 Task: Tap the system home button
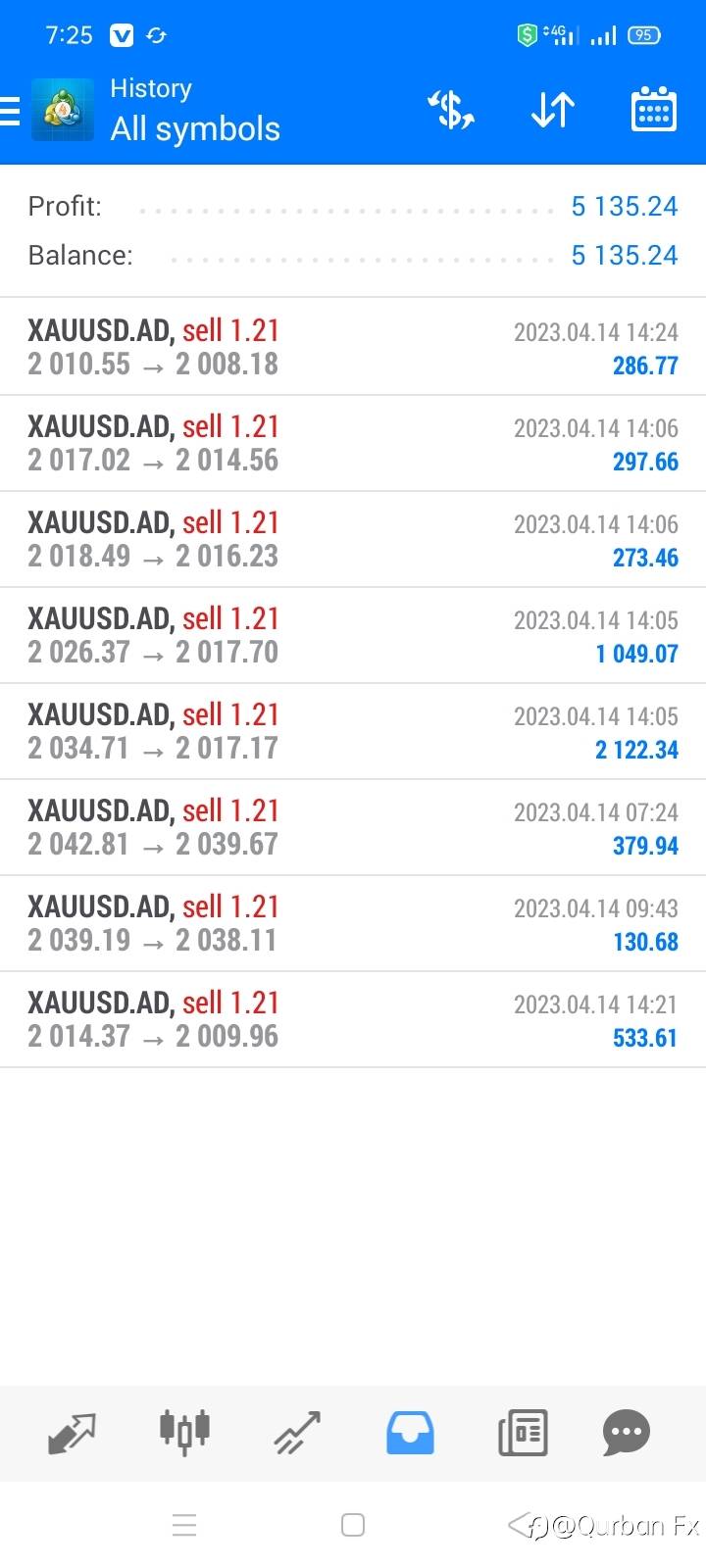point(353,1525)
